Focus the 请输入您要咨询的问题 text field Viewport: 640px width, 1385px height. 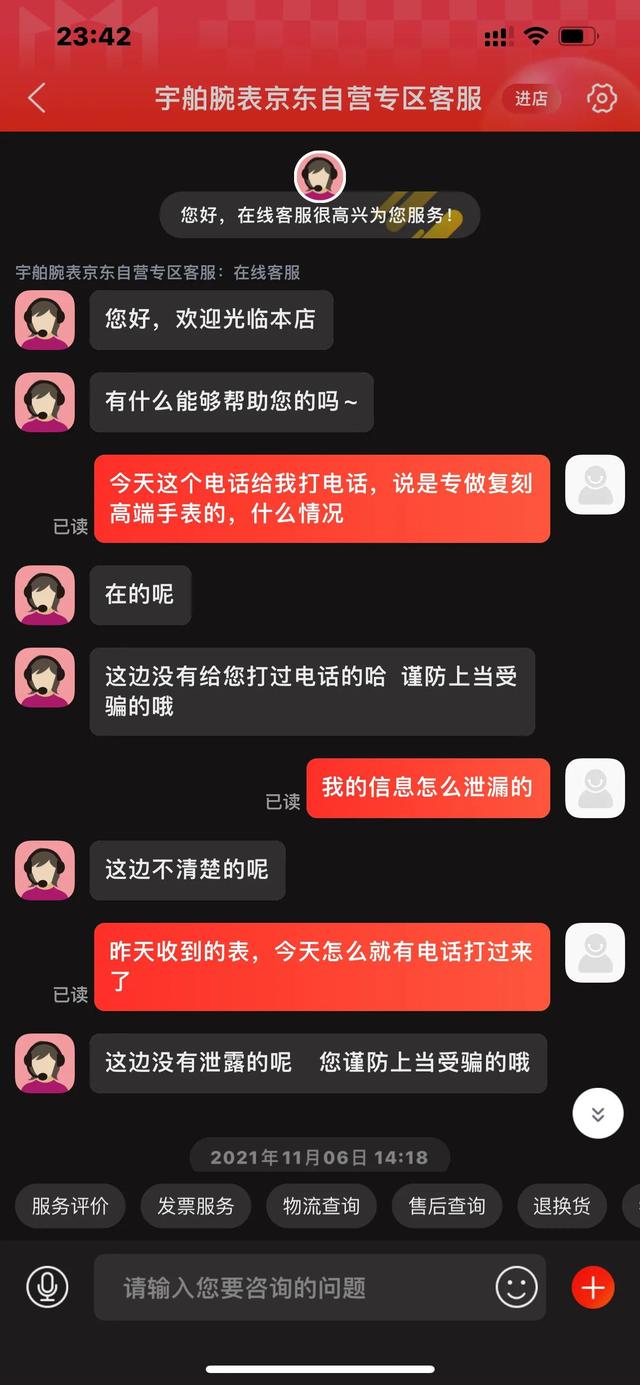coord(290,1287)
